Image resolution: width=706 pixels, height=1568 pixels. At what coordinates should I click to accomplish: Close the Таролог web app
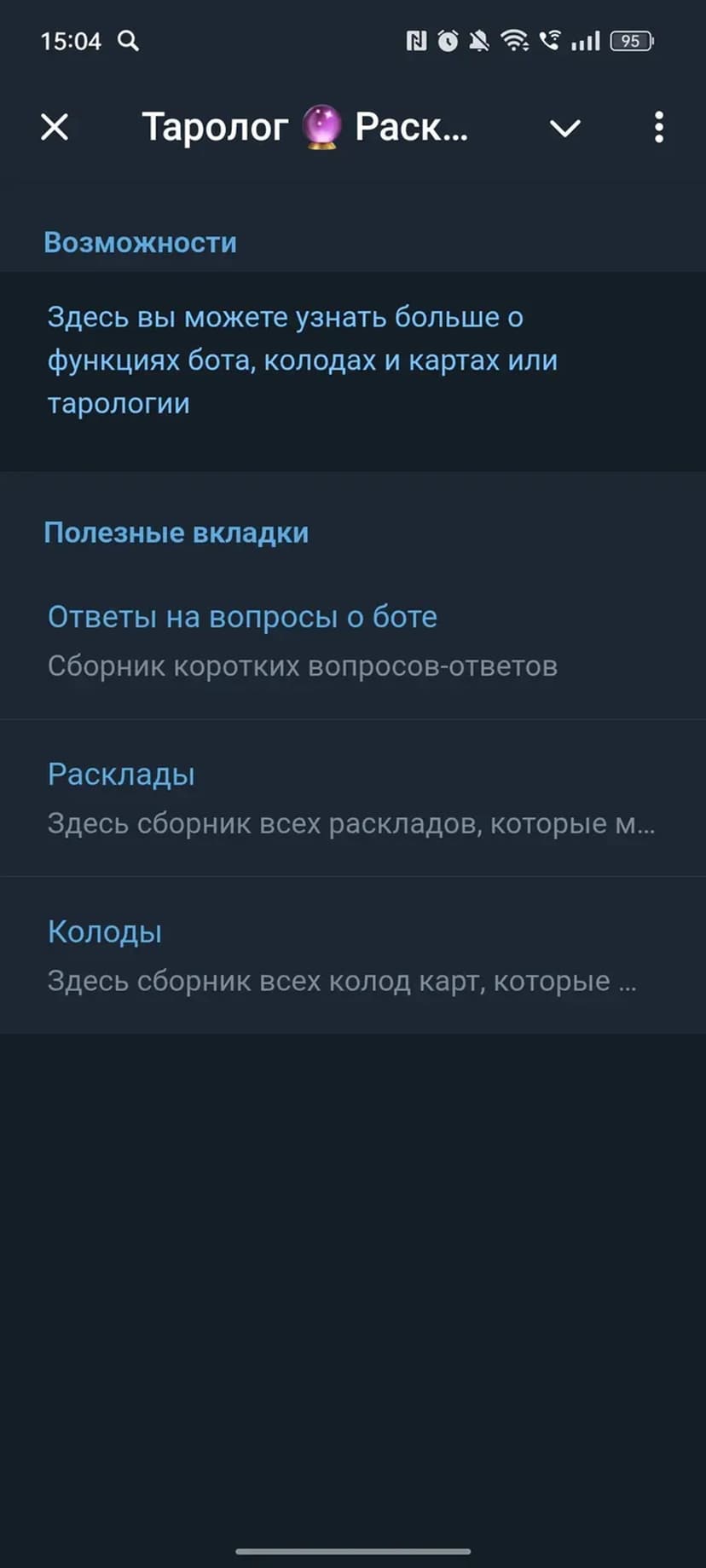coord(55,128)
